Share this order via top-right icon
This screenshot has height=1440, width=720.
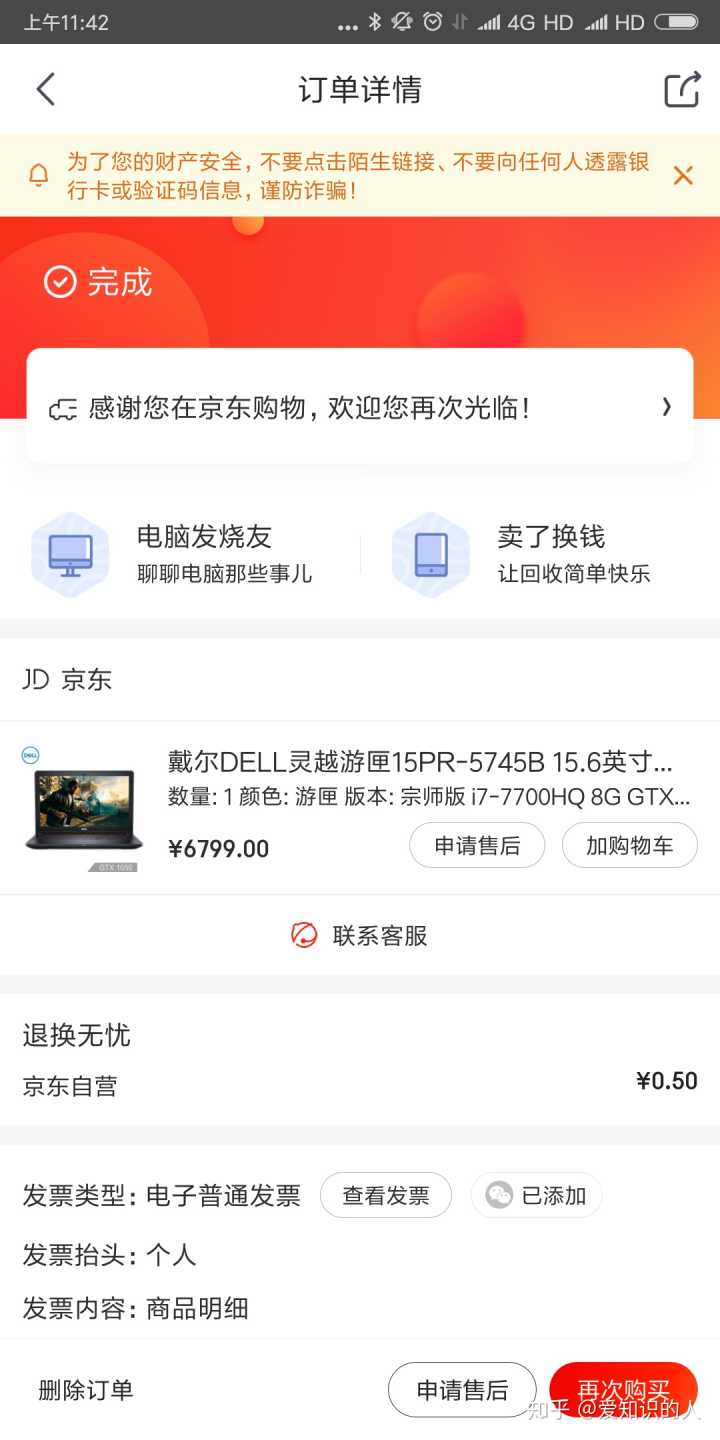coord(682,90)
